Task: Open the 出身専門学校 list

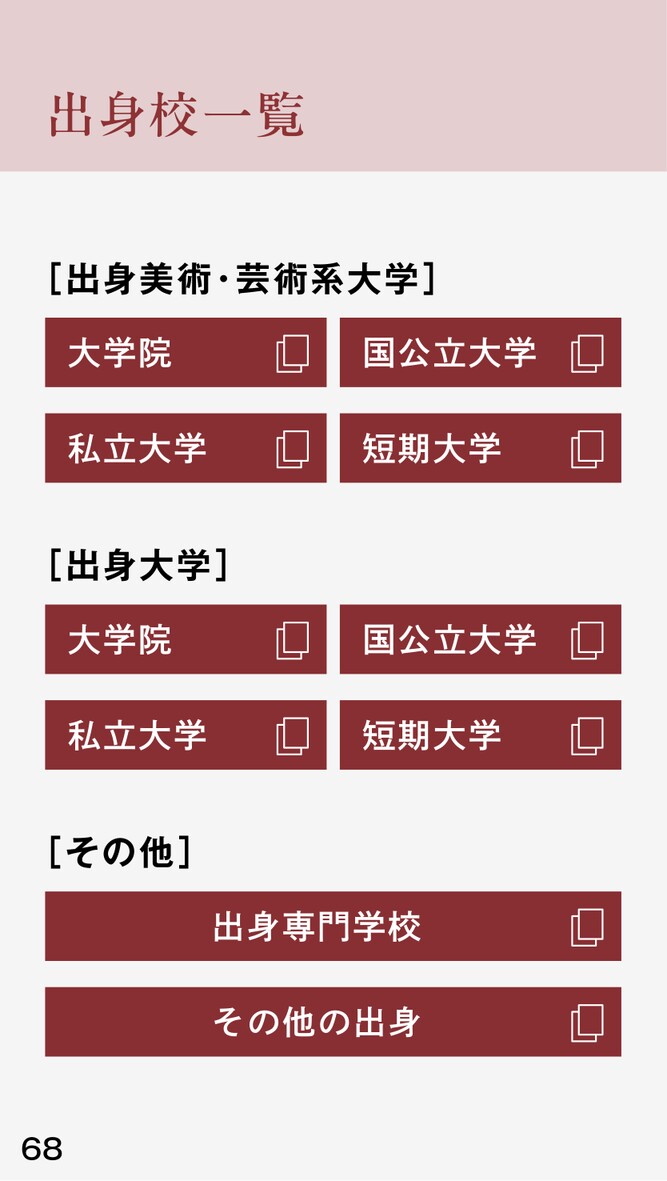Action: click(333, 926)
